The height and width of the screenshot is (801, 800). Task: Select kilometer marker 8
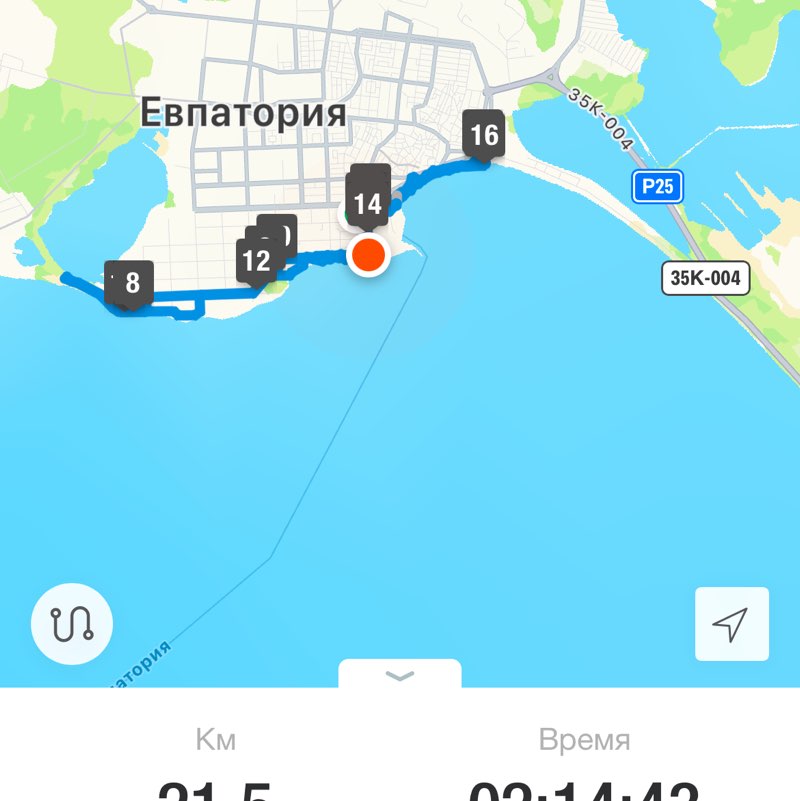(x=129, y=281)
